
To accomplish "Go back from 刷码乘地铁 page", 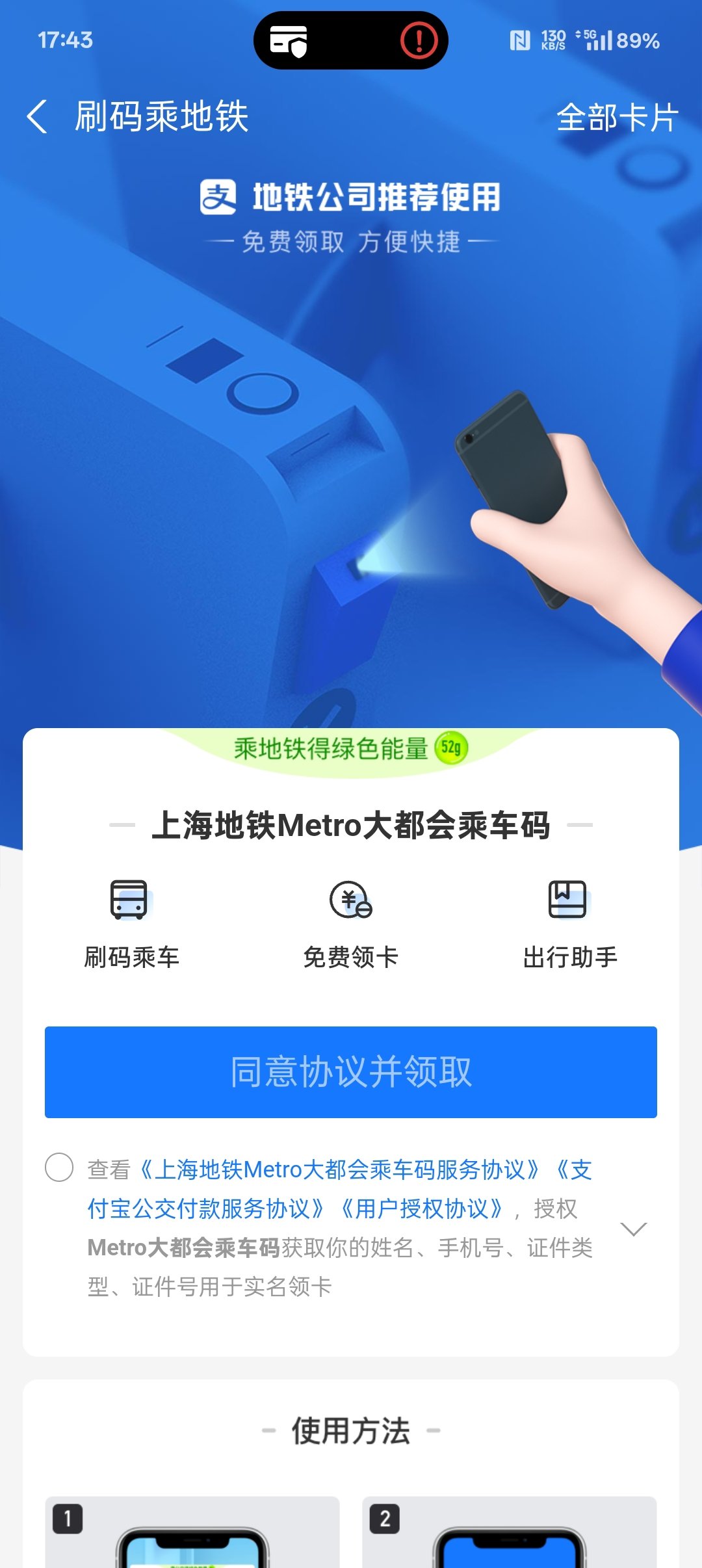I will click(38, 117).
